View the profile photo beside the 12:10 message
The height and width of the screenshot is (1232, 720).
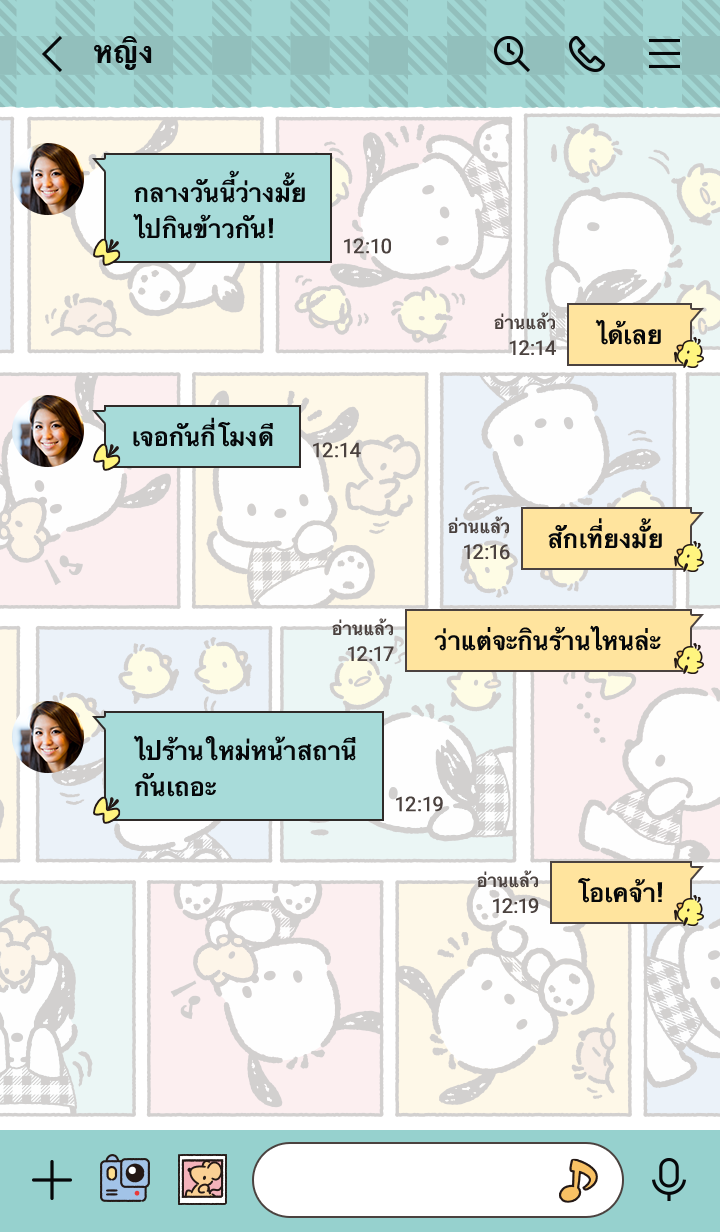click(x=50, y=179)
